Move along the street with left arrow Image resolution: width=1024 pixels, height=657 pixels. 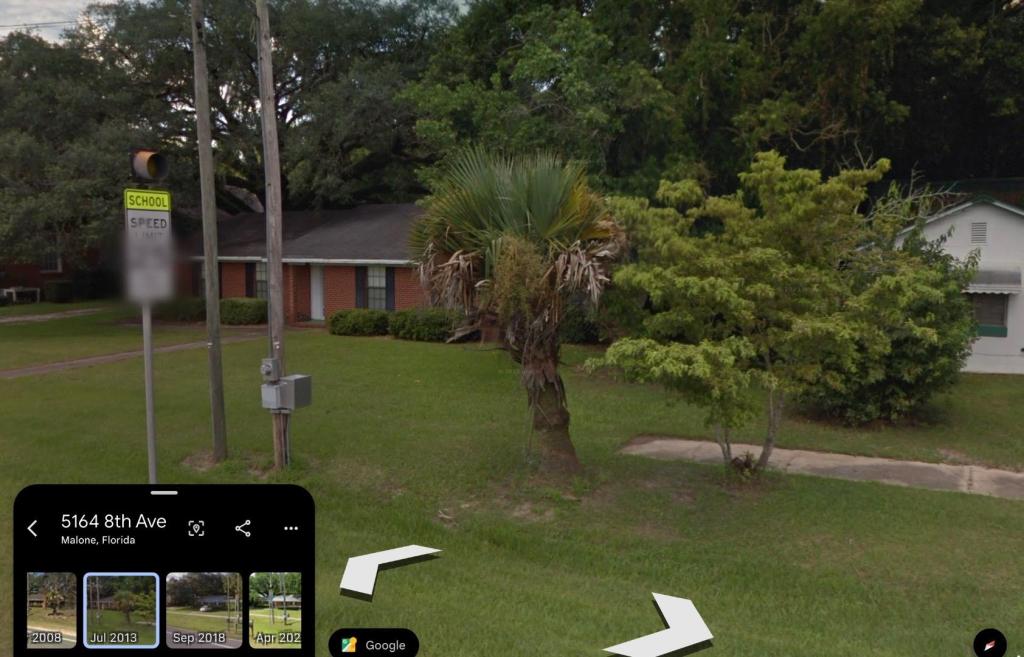[386, 568]
